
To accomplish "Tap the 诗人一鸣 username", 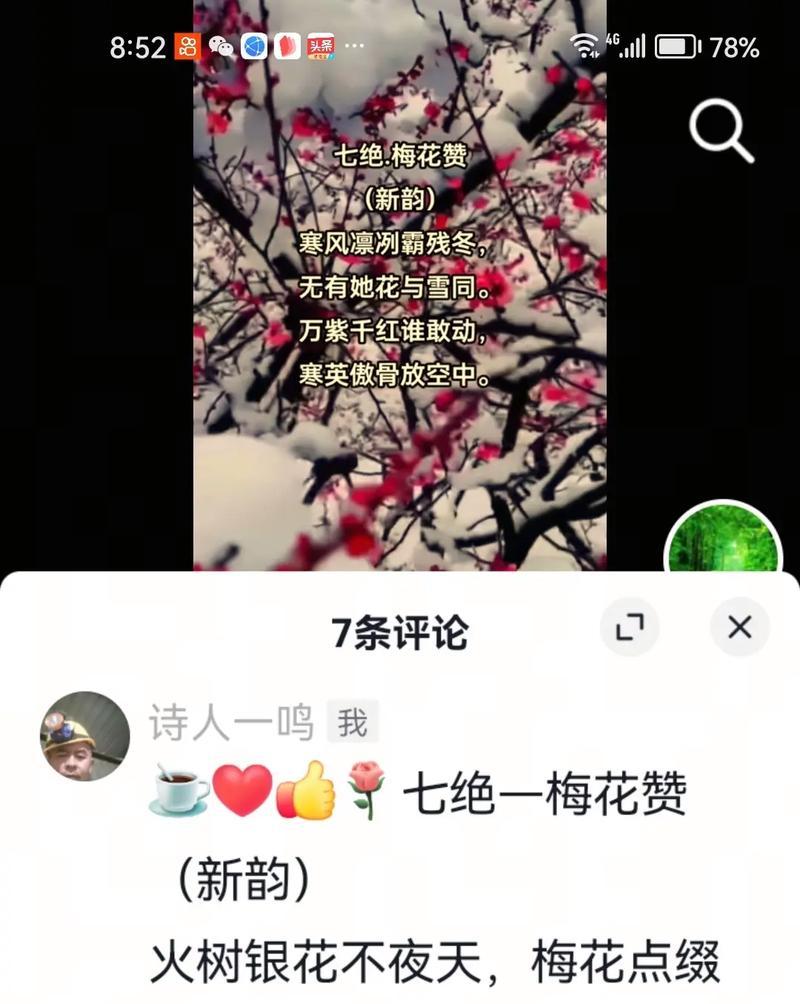I will point(232,722).
